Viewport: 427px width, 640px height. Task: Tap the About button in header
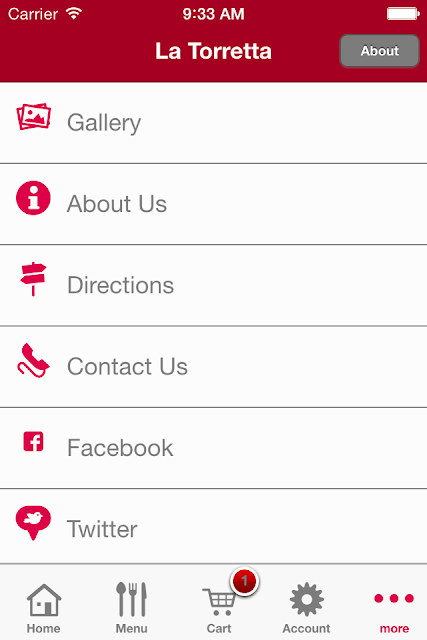(x=379, y=51)
